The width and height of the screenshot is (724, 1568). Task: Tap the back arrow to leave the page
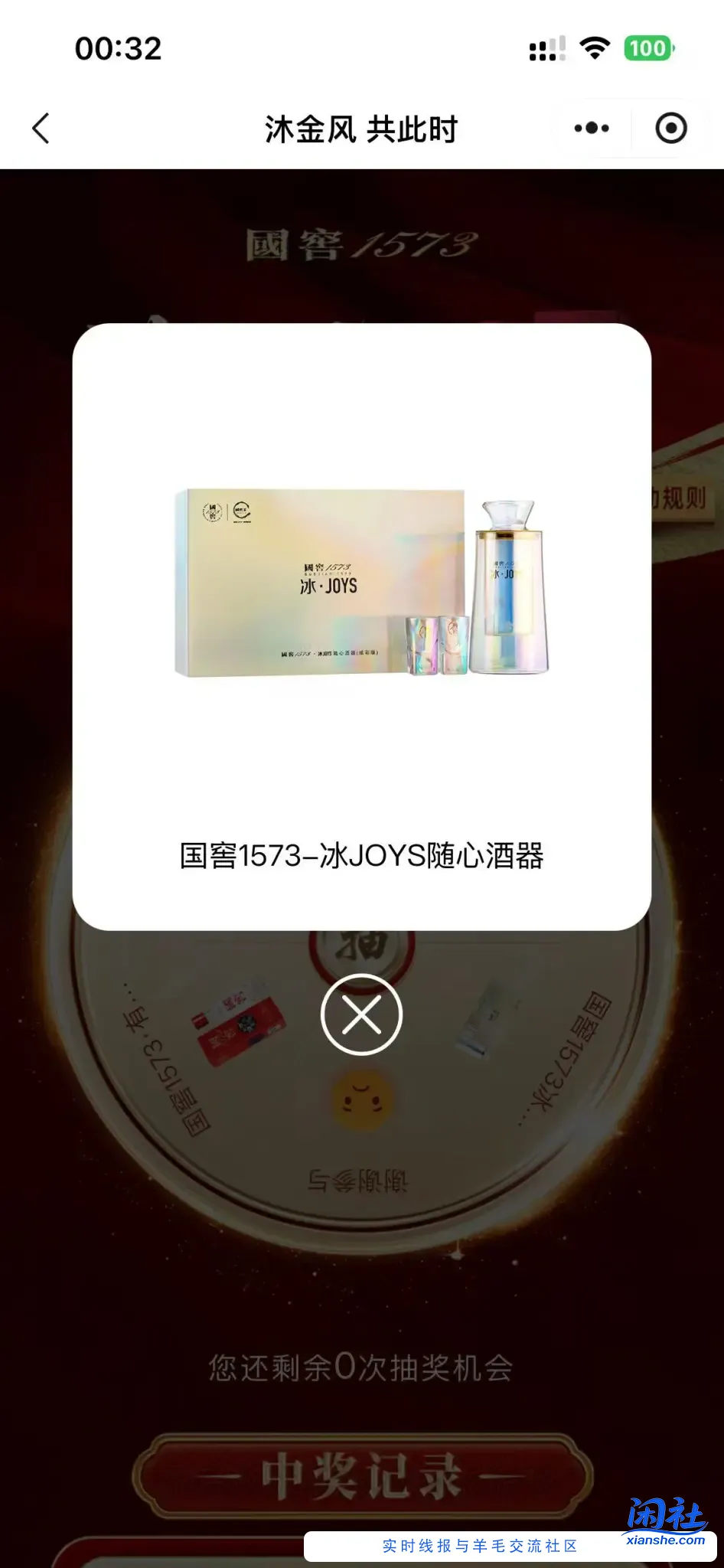42,128
